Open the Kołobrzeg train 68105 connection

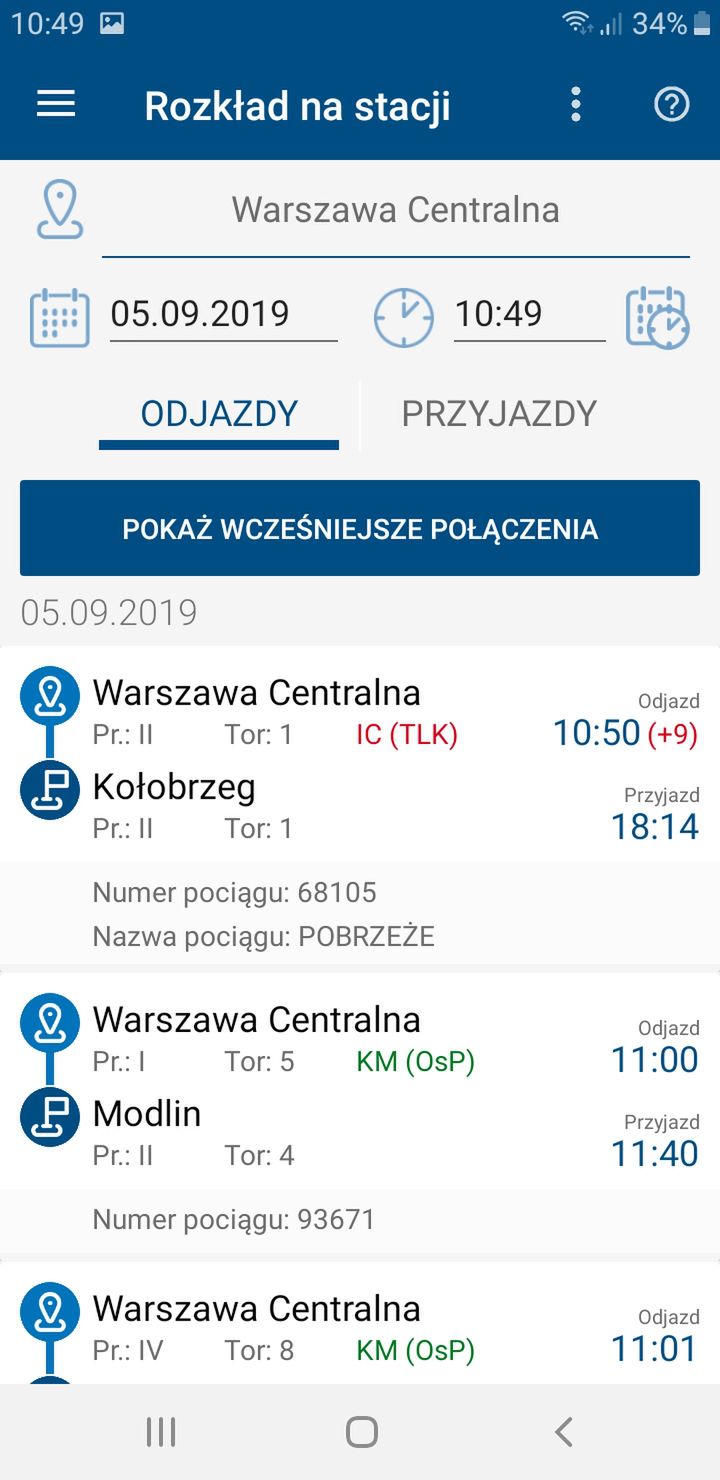(360, 806)
